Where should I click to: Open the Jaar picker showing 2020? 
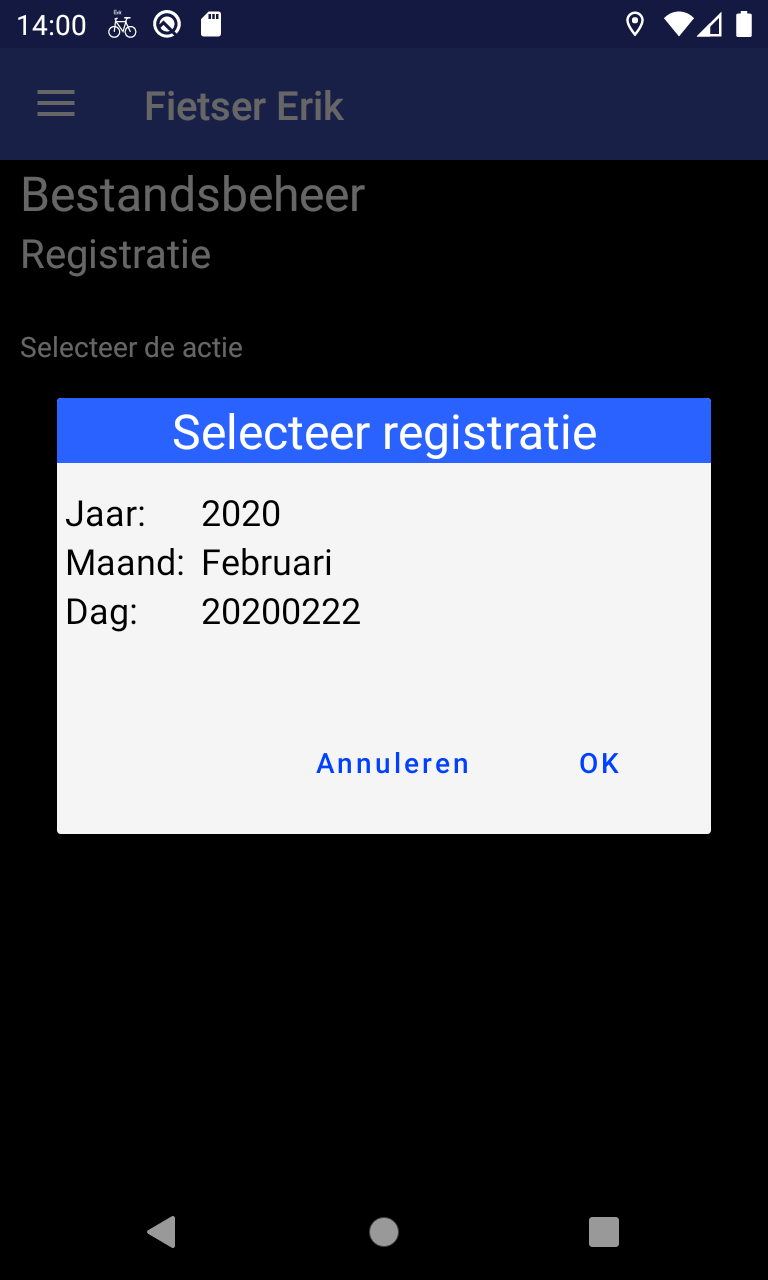point(241,514)
